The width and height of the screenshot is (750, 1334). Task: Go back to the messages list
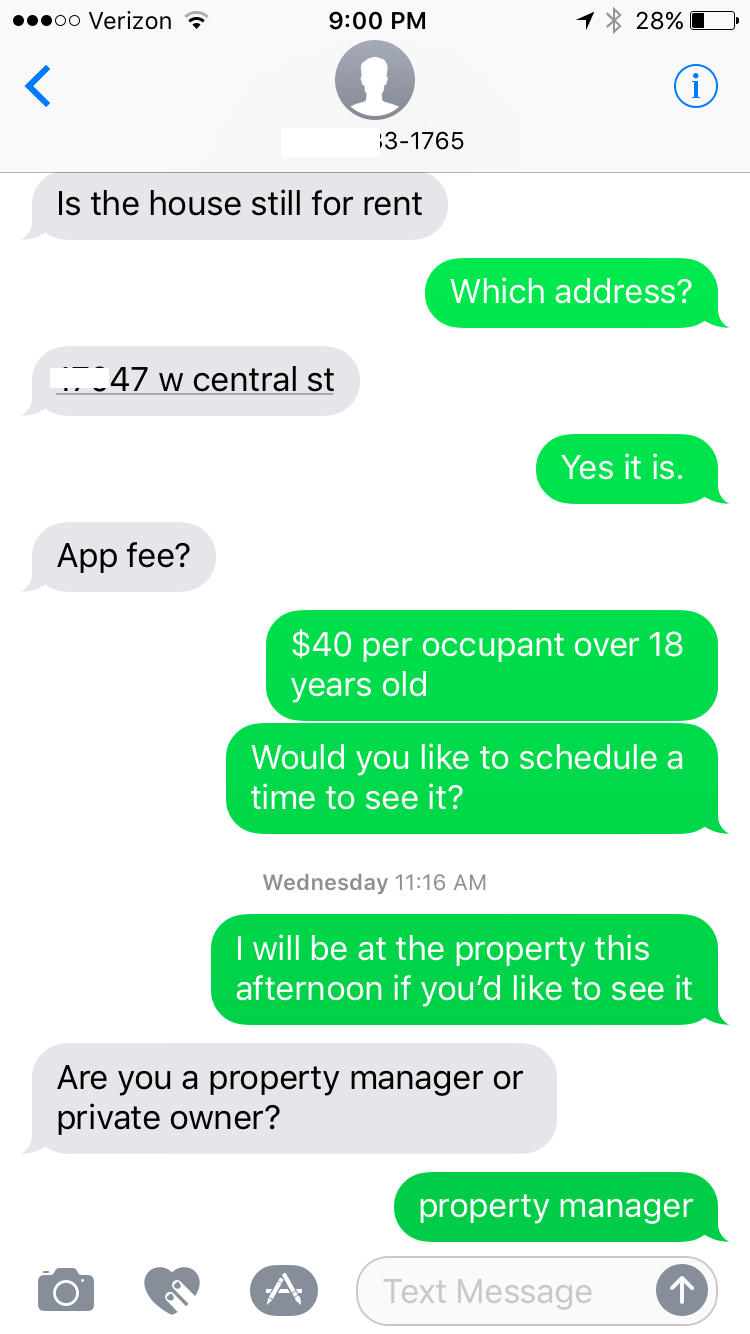[38, 87]
